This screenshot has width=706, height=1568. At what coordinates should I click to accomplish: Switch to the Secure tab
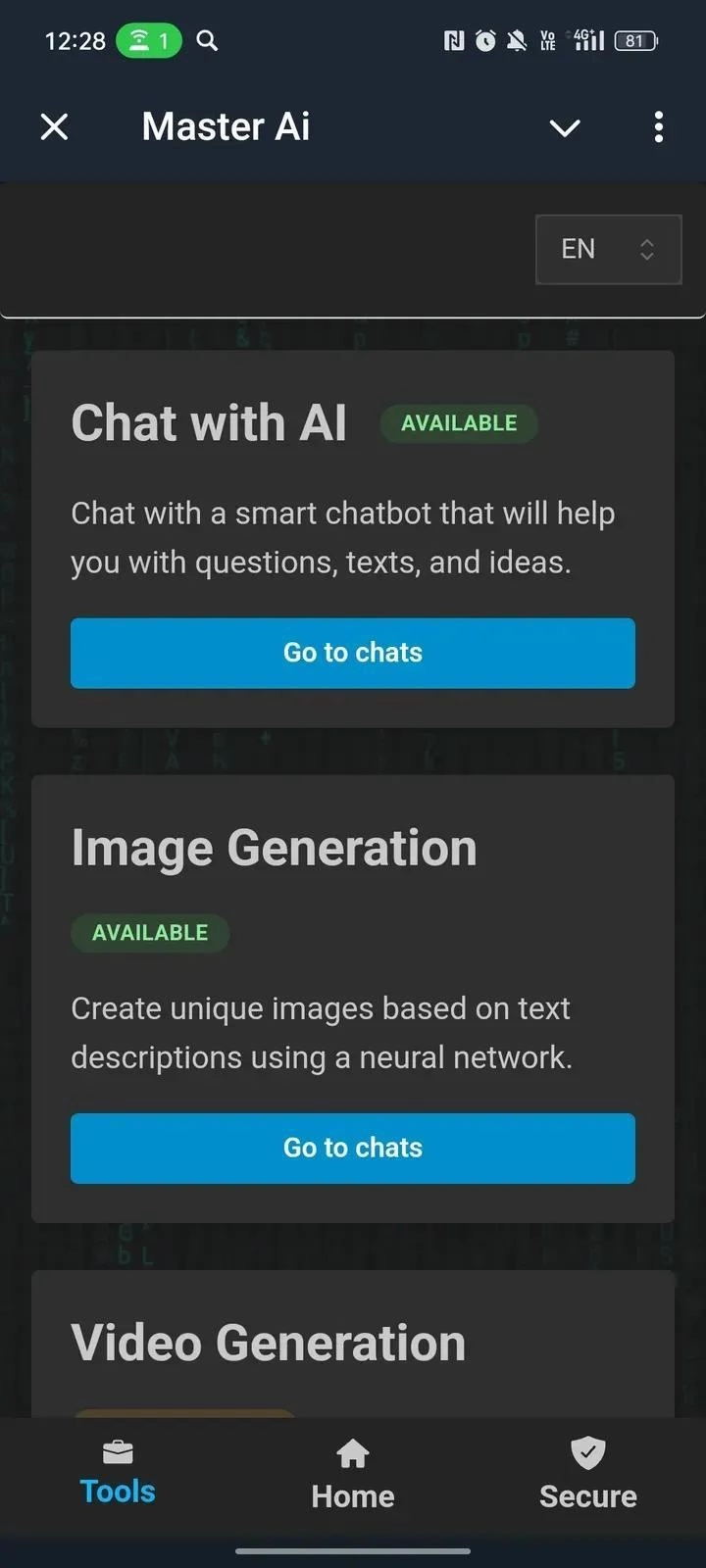coord(588,1476)
